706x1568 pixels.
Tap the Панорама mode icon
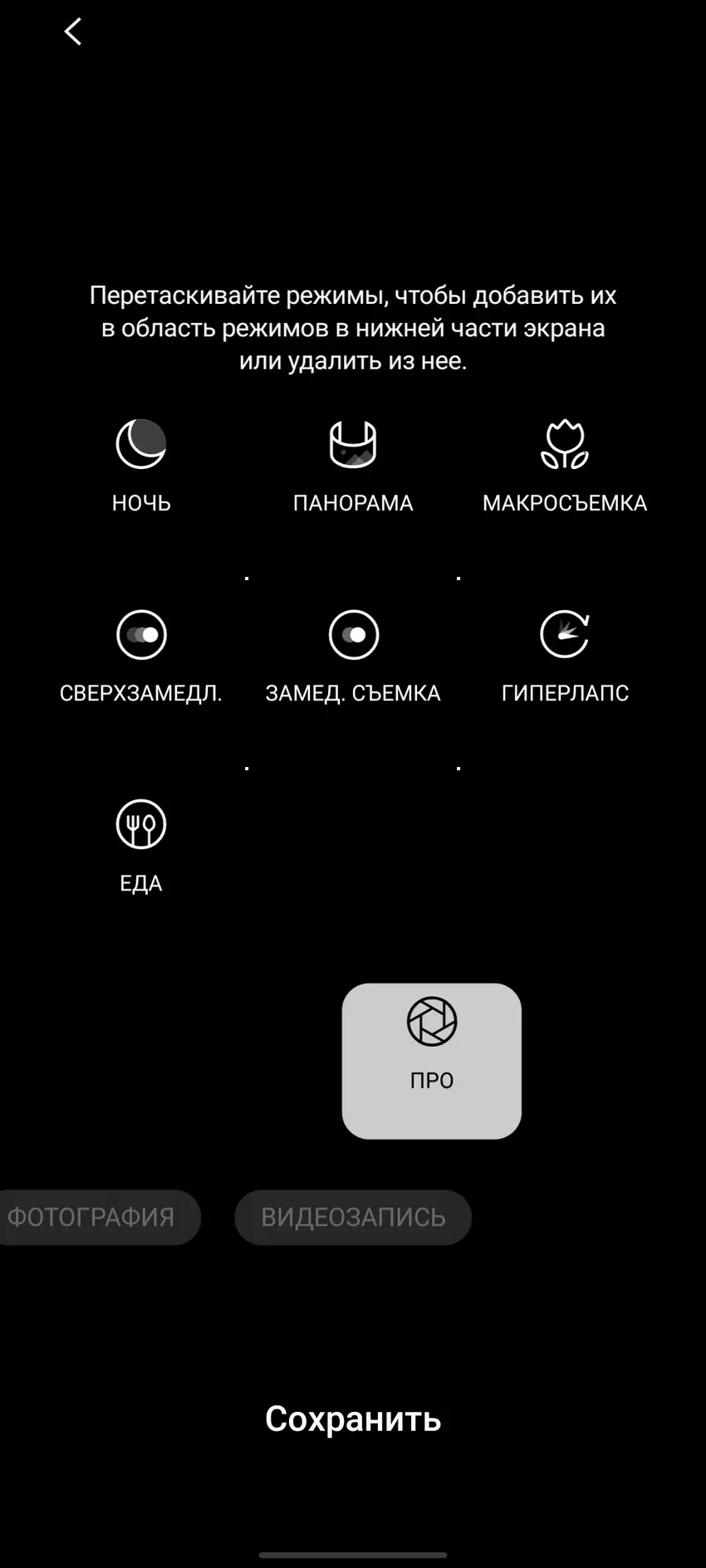tap(353, 445)
